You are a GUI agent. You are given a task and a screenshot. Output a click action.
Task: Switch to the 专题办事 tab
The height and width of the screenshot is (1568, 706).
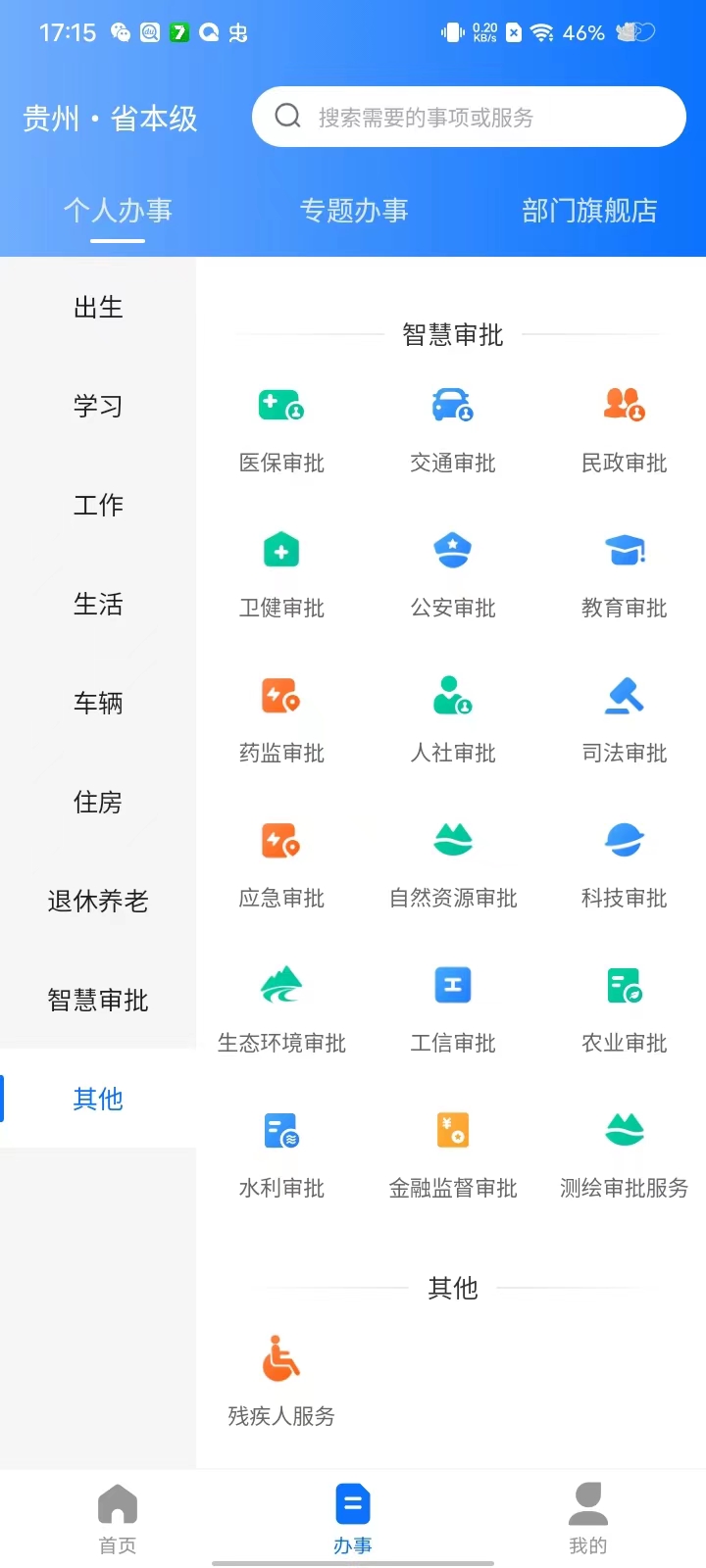tap(353, 211)
